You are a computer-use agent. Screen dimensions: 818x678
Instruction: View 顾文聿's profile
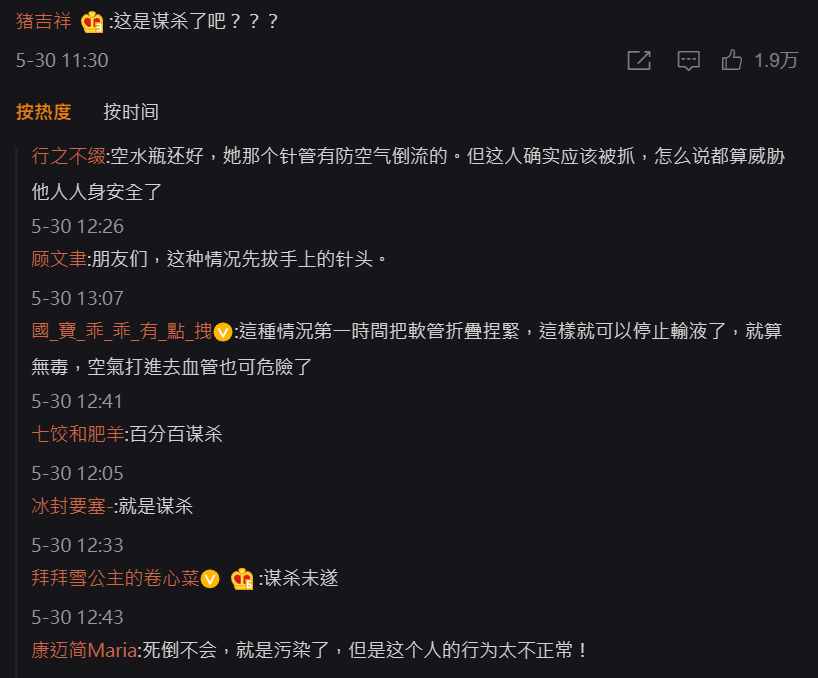click(59, 260)
